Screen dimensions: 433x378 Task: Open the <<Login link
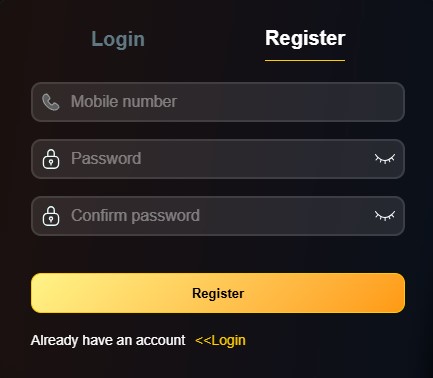pyautogui.click(x=220, y=340)
